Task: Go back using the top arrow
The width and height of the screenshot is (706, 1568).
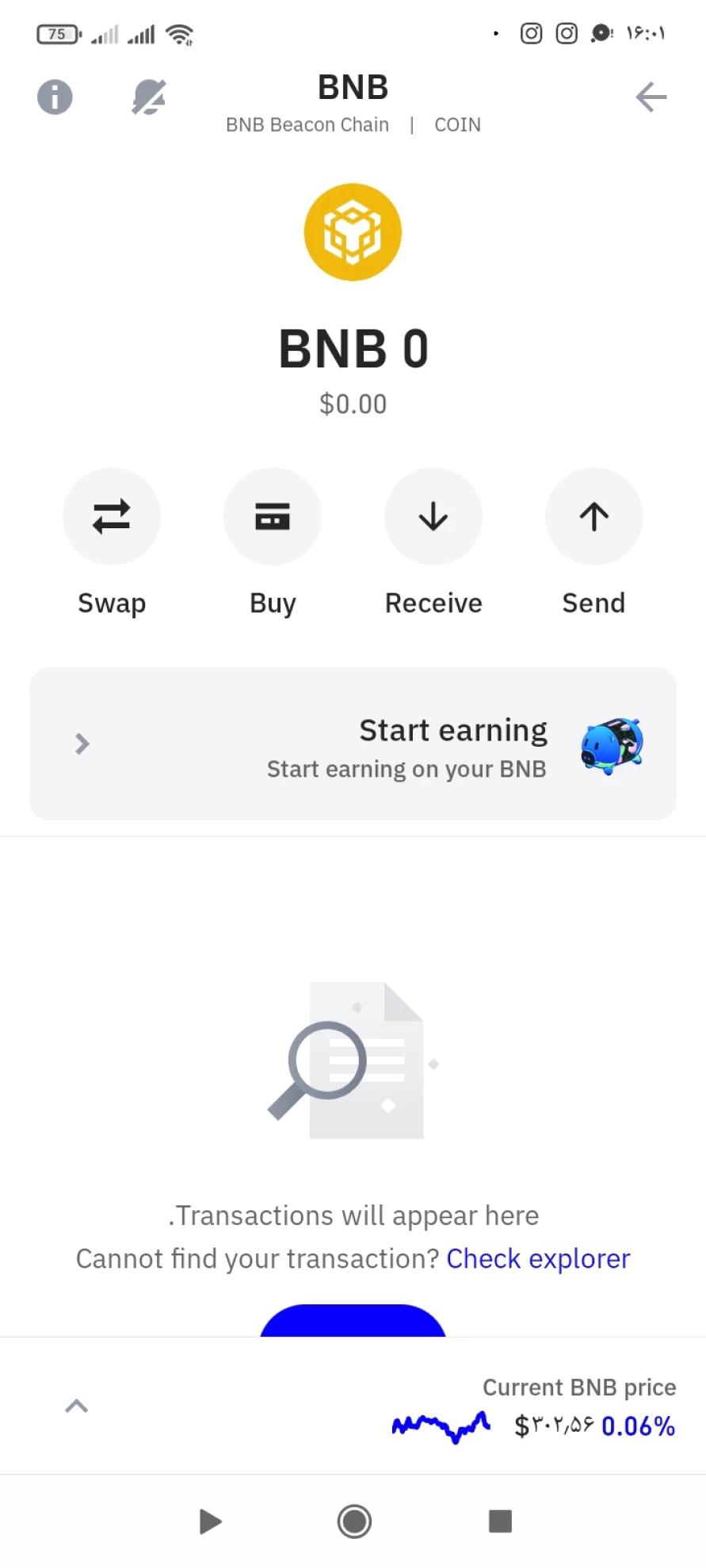Action: 651,97
